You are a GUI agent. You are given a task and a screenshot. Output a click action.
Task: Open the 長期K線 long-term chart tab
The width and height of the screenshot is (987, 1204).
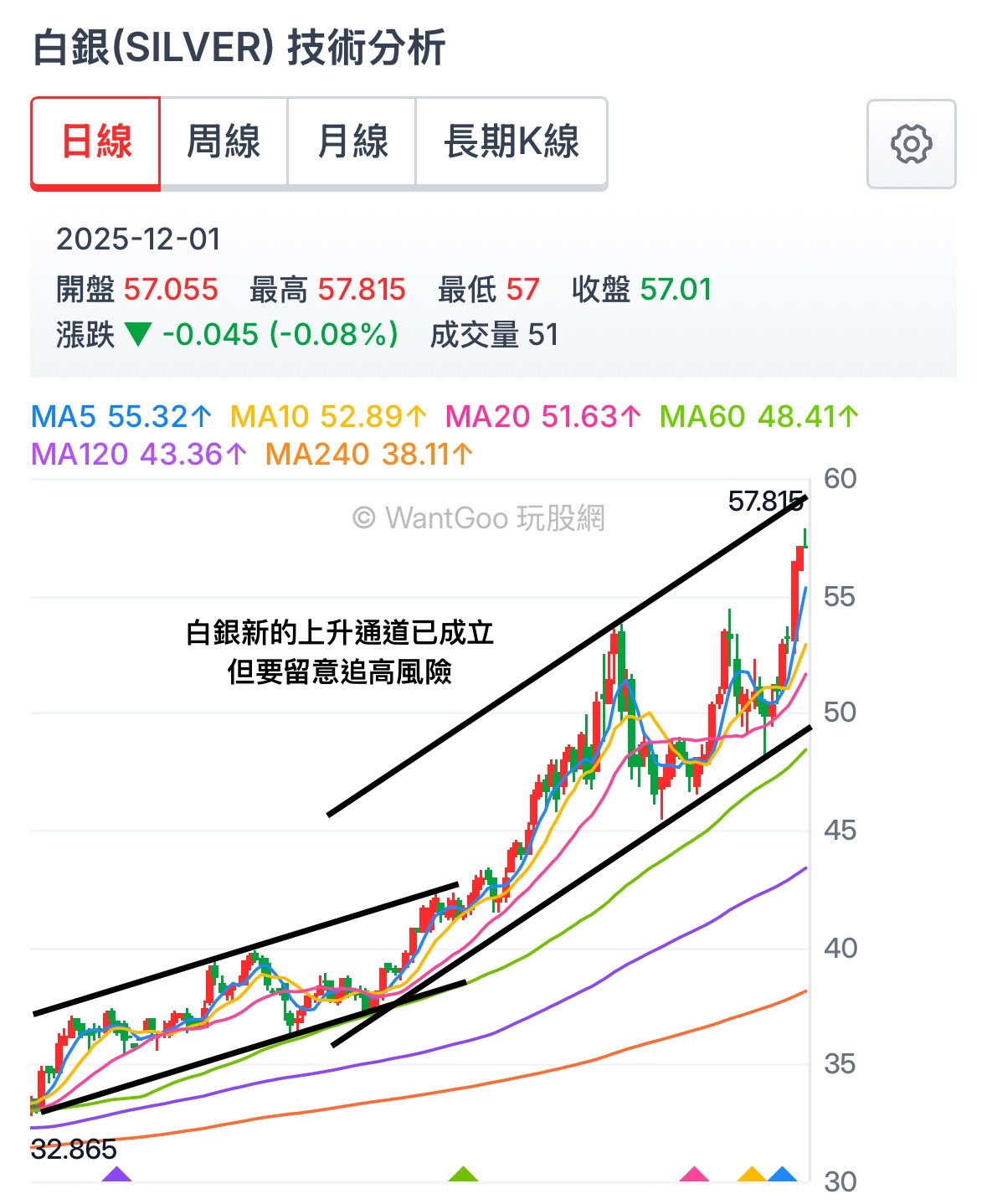[511, 142]
